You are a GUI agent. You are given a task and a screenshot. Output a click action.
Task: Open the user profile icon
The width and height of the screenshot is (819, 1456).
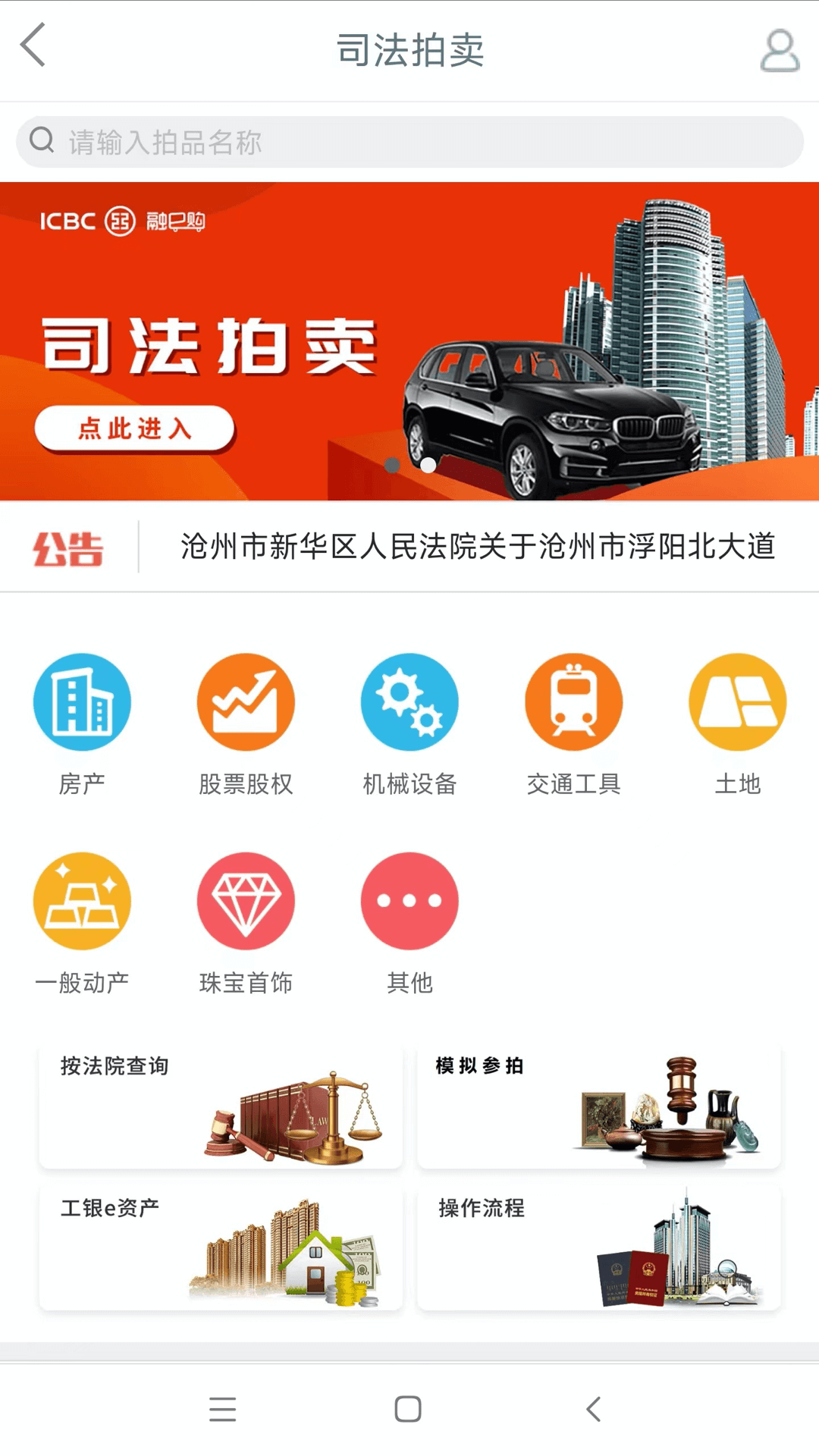click(x=780, y=51)
